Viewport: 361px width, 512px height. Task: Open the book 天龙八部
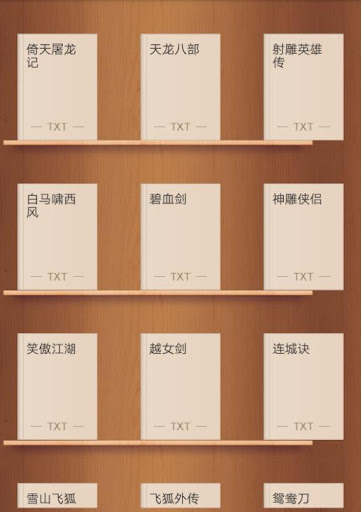click(180, 87)
